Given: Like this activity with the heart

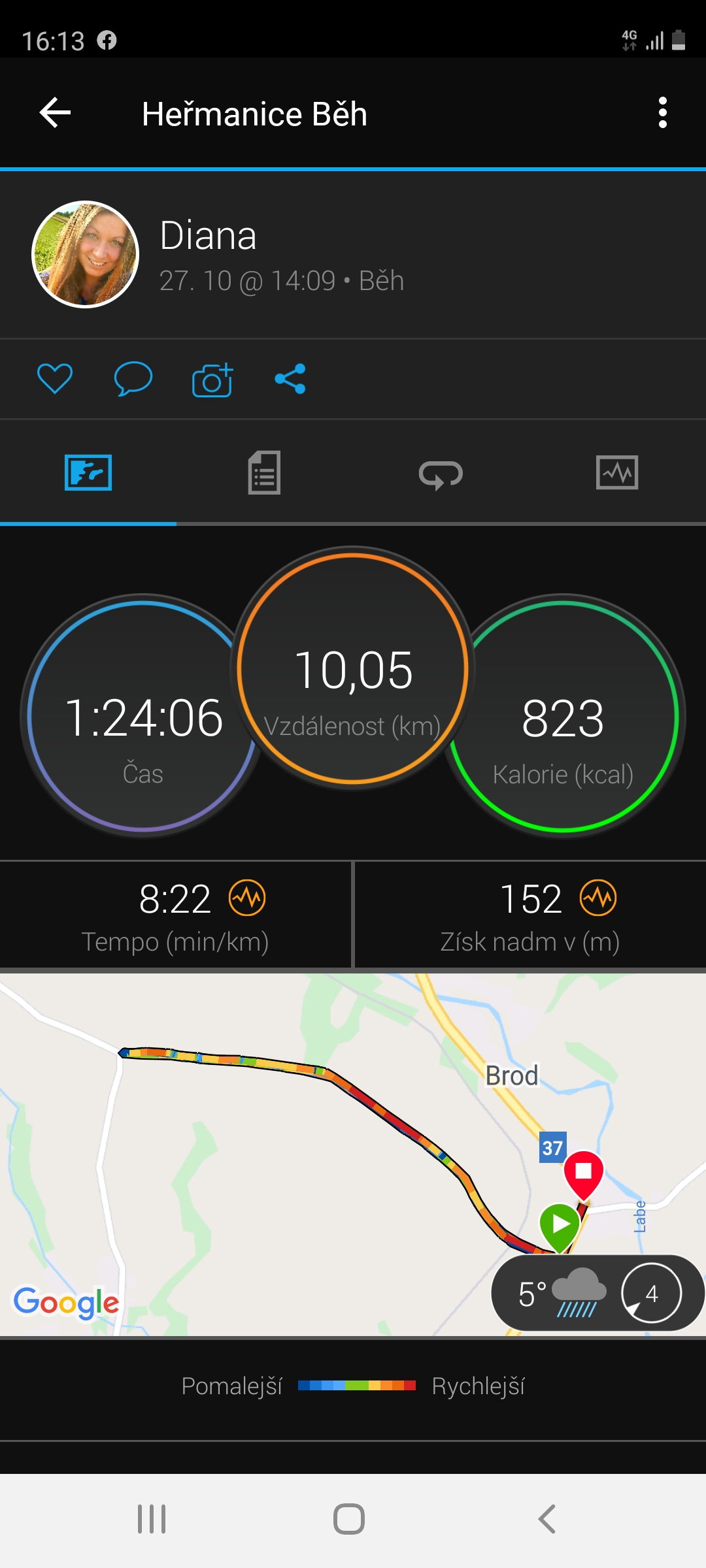Looking at the screenshot, I should pyautogui.click(x=55, y=379).
